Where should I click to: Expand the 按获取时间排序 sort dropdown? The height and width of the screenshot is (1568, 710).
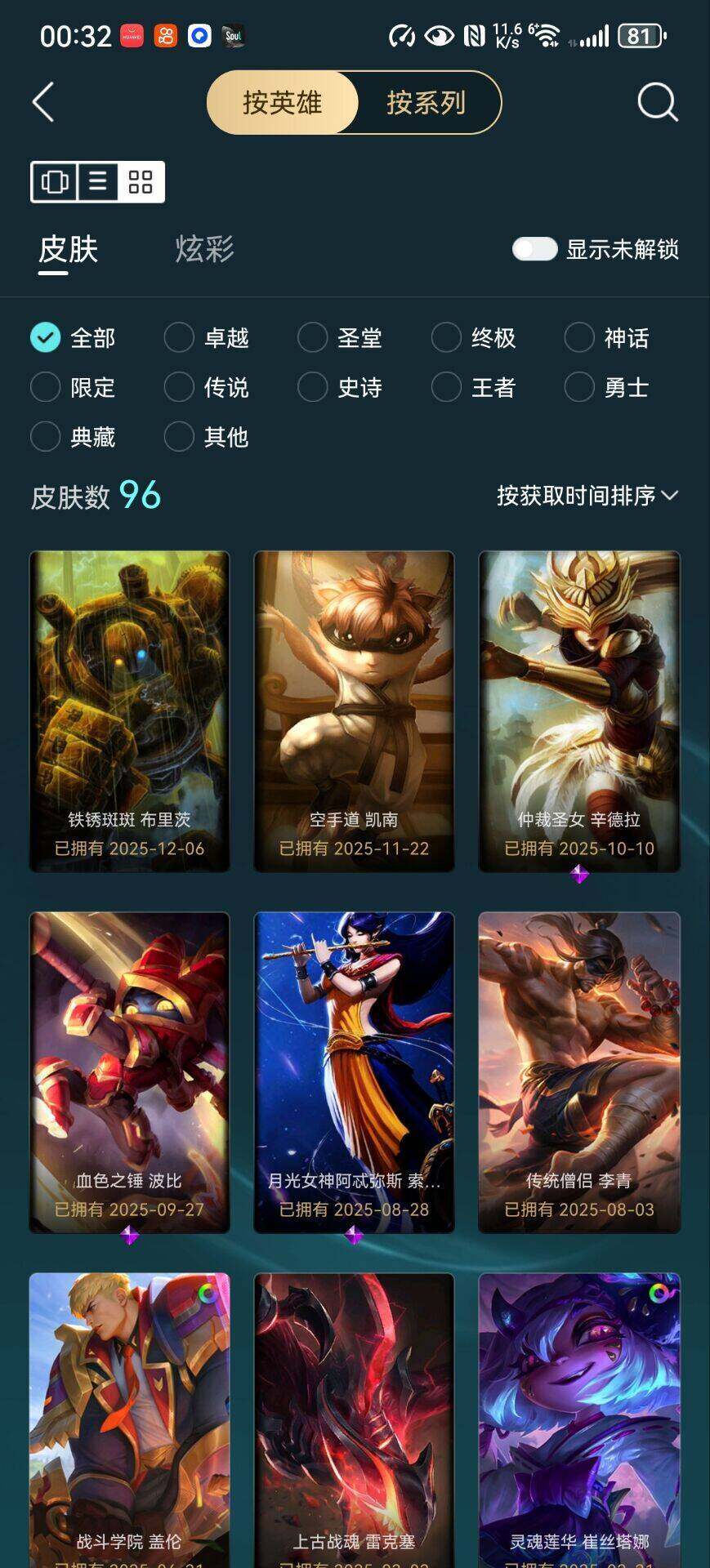pos(587,496)
